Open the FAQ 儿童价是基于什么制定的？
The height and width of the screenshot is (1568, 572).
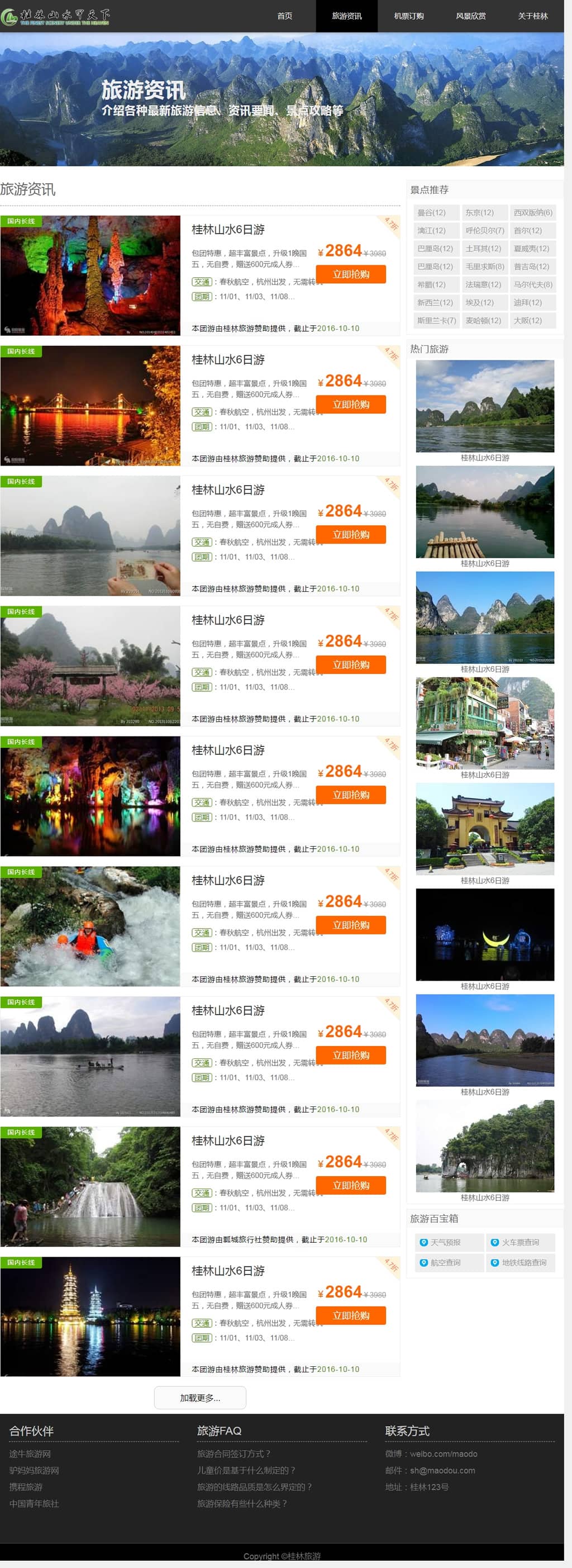[x=246, y=1470]
